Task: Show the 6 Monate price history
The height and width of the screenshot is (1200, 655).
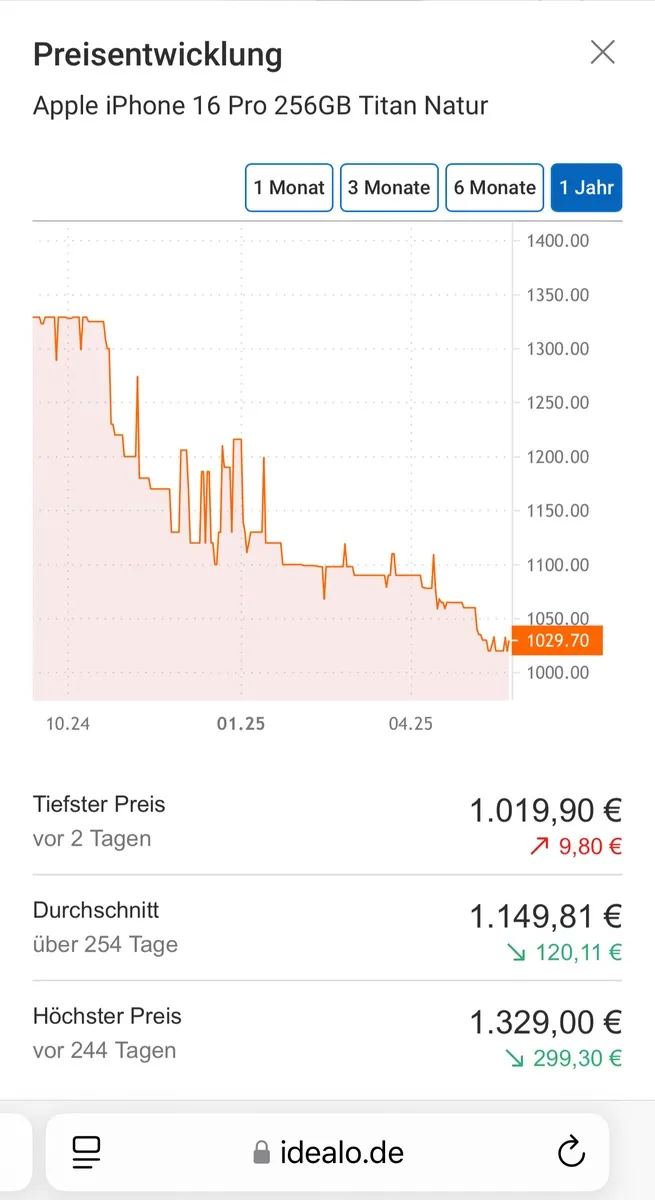Action: click(x=494, y=188)
